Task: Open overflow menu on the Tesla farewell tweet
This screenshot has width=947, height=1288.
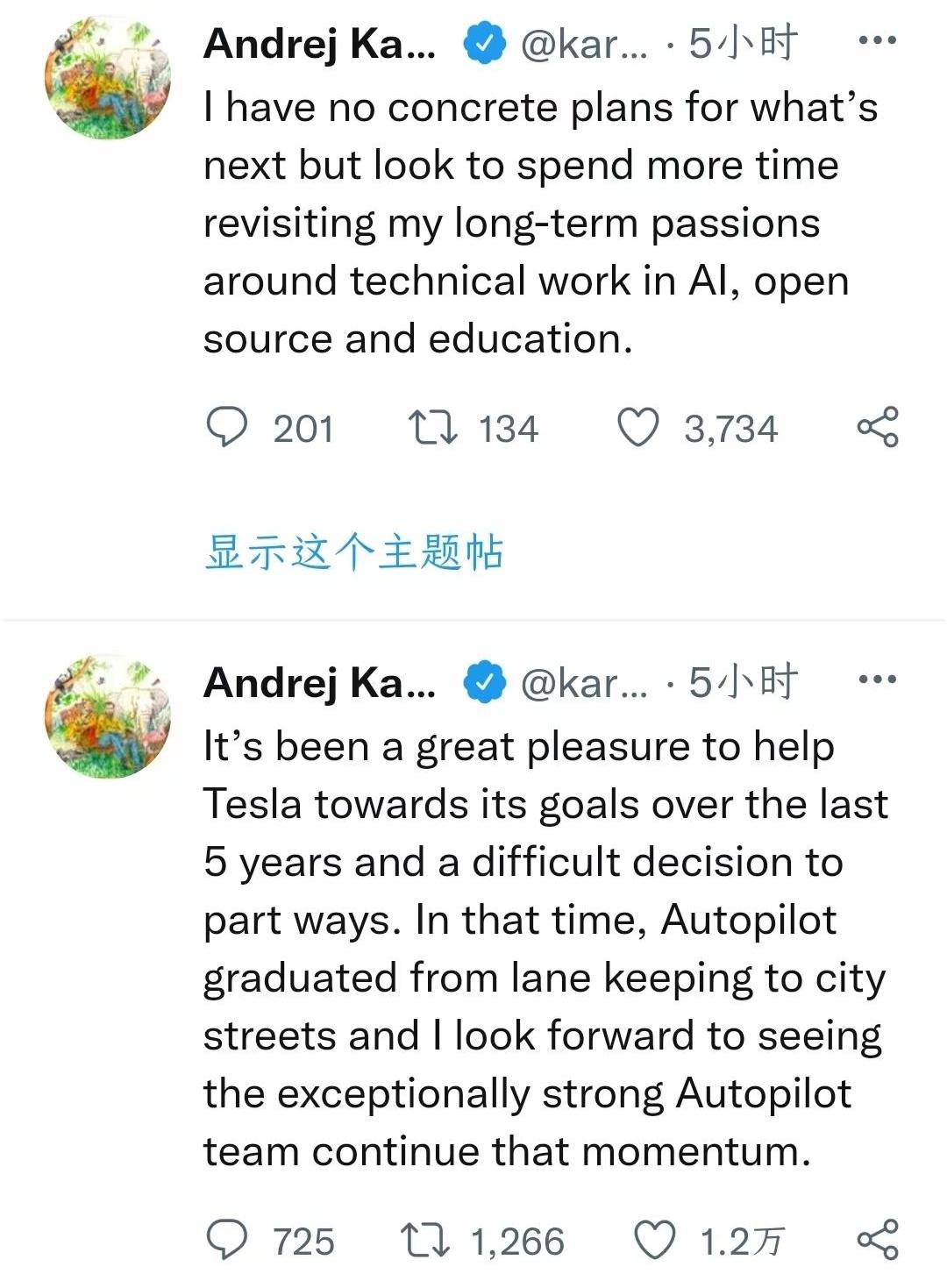Action: (x=877, y=680)
